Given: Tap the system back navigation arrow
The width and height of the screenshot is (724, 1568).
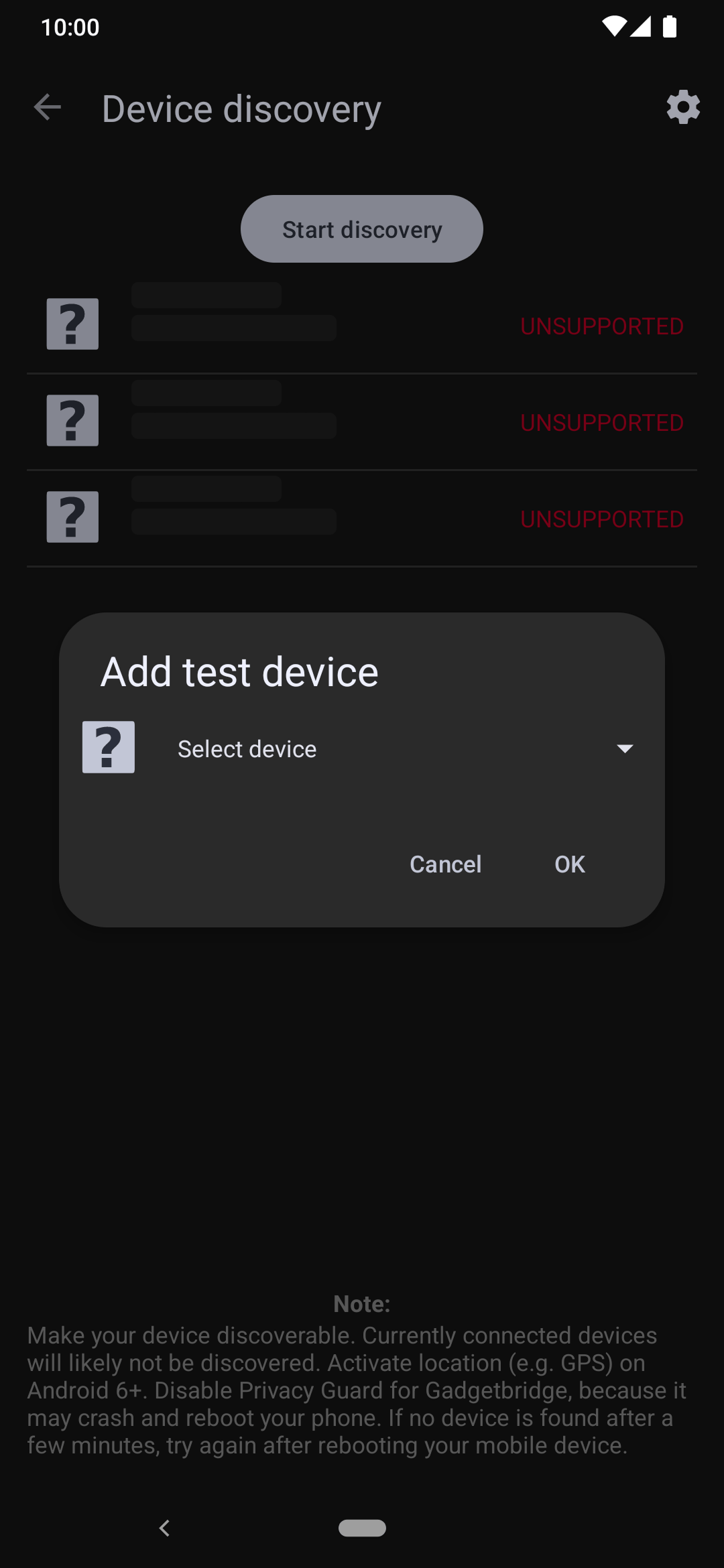Looking at the screenshot, I should [x=164, y=1528].
